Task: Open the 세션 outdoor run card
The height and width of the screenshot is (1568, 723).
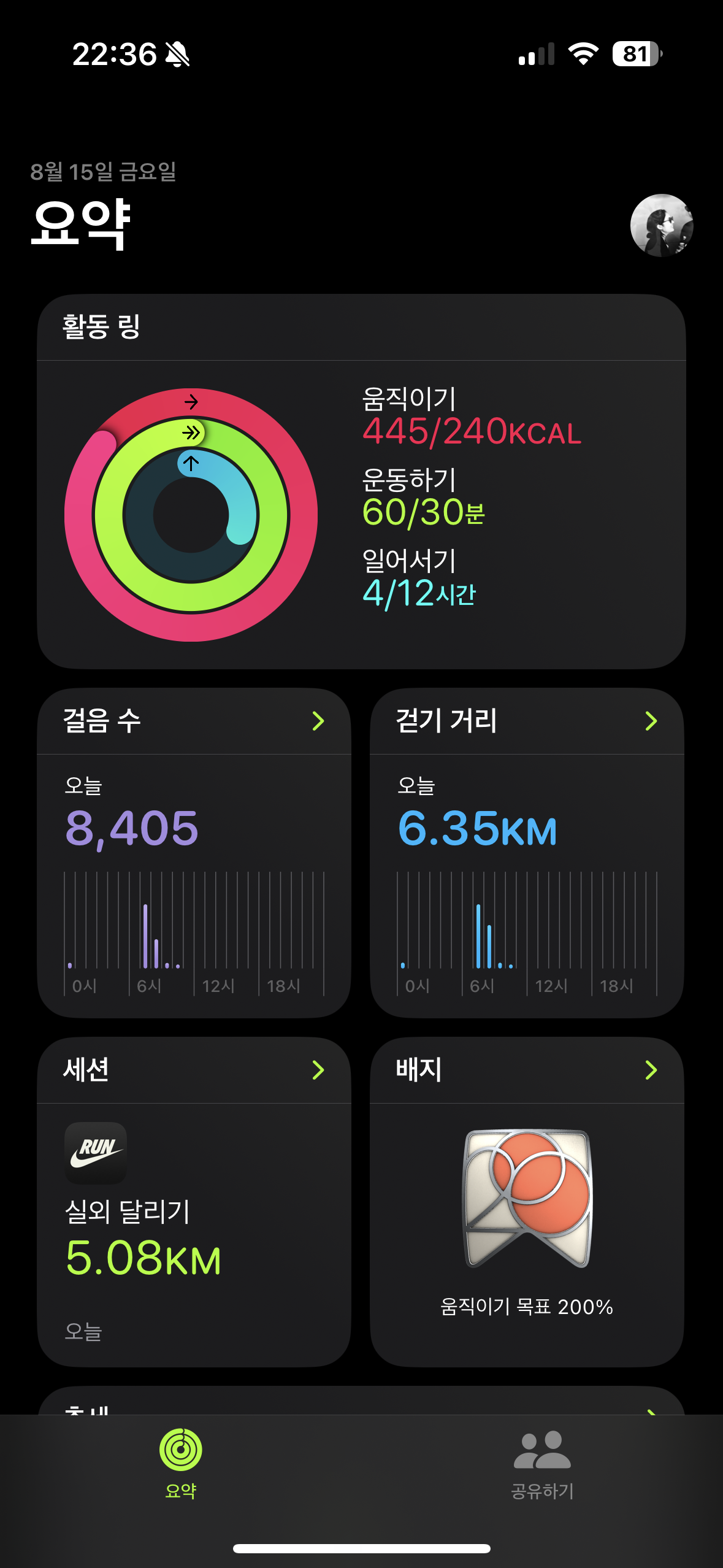Action: click(x=194, y=1201)
